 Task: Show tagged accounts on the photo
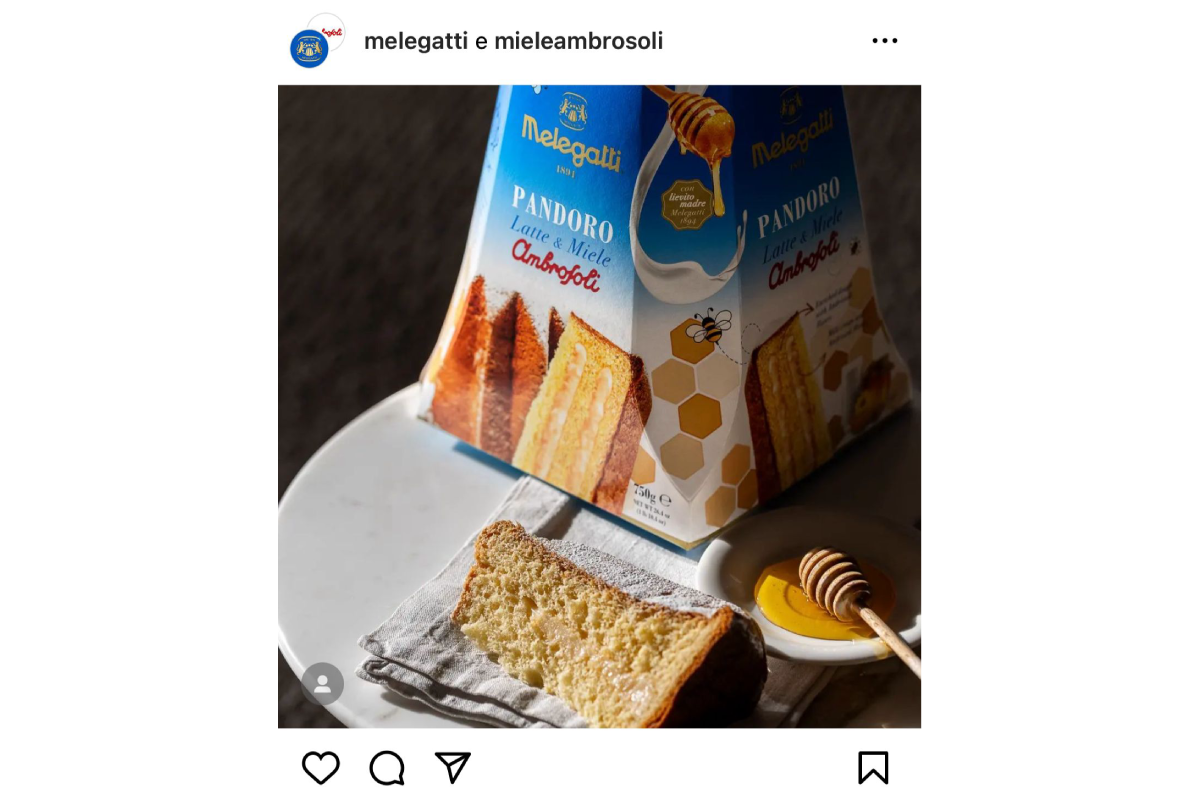323,684
